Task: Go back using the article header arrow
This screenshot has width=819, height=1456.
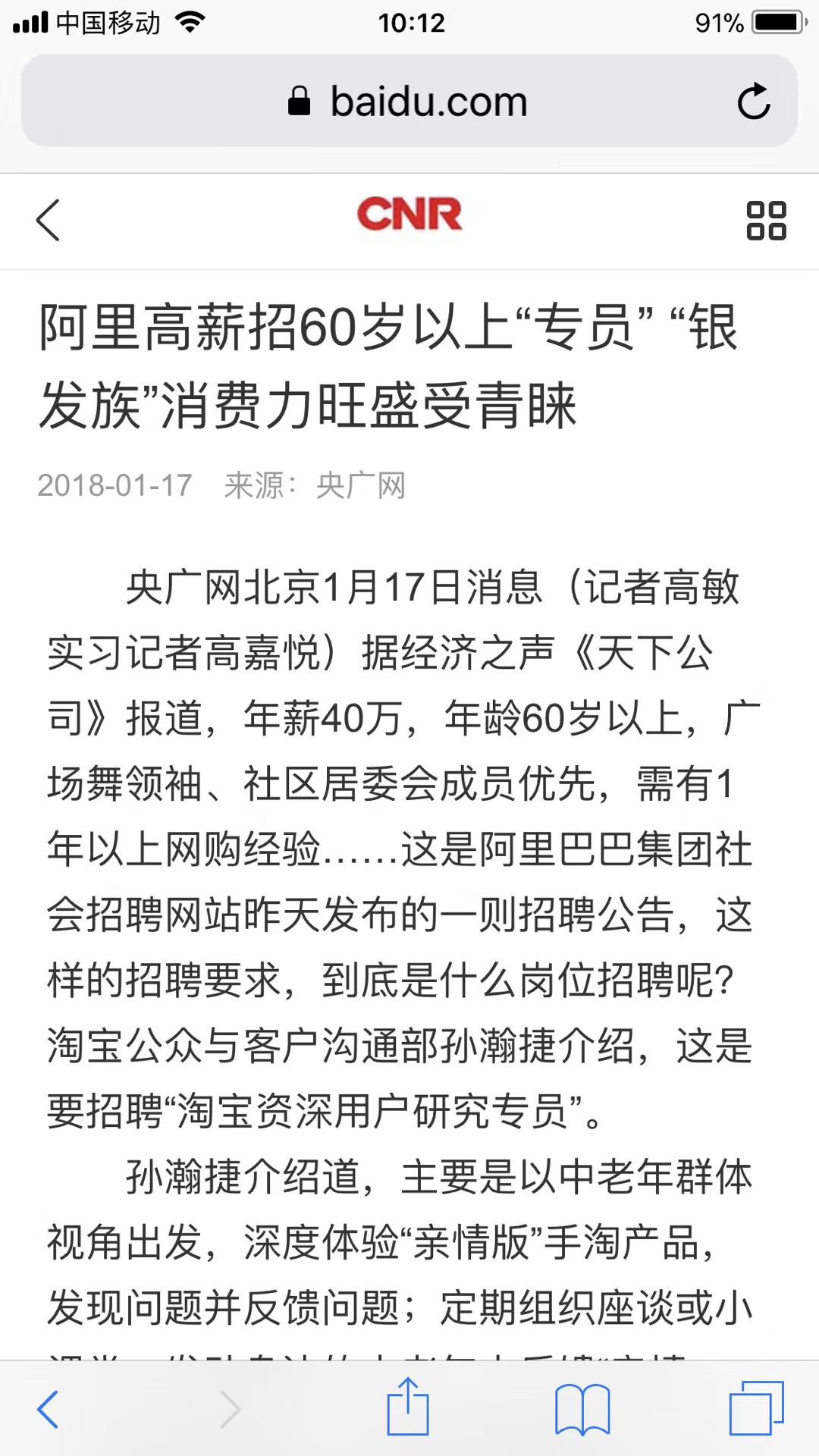Action: tap(48, 221)
